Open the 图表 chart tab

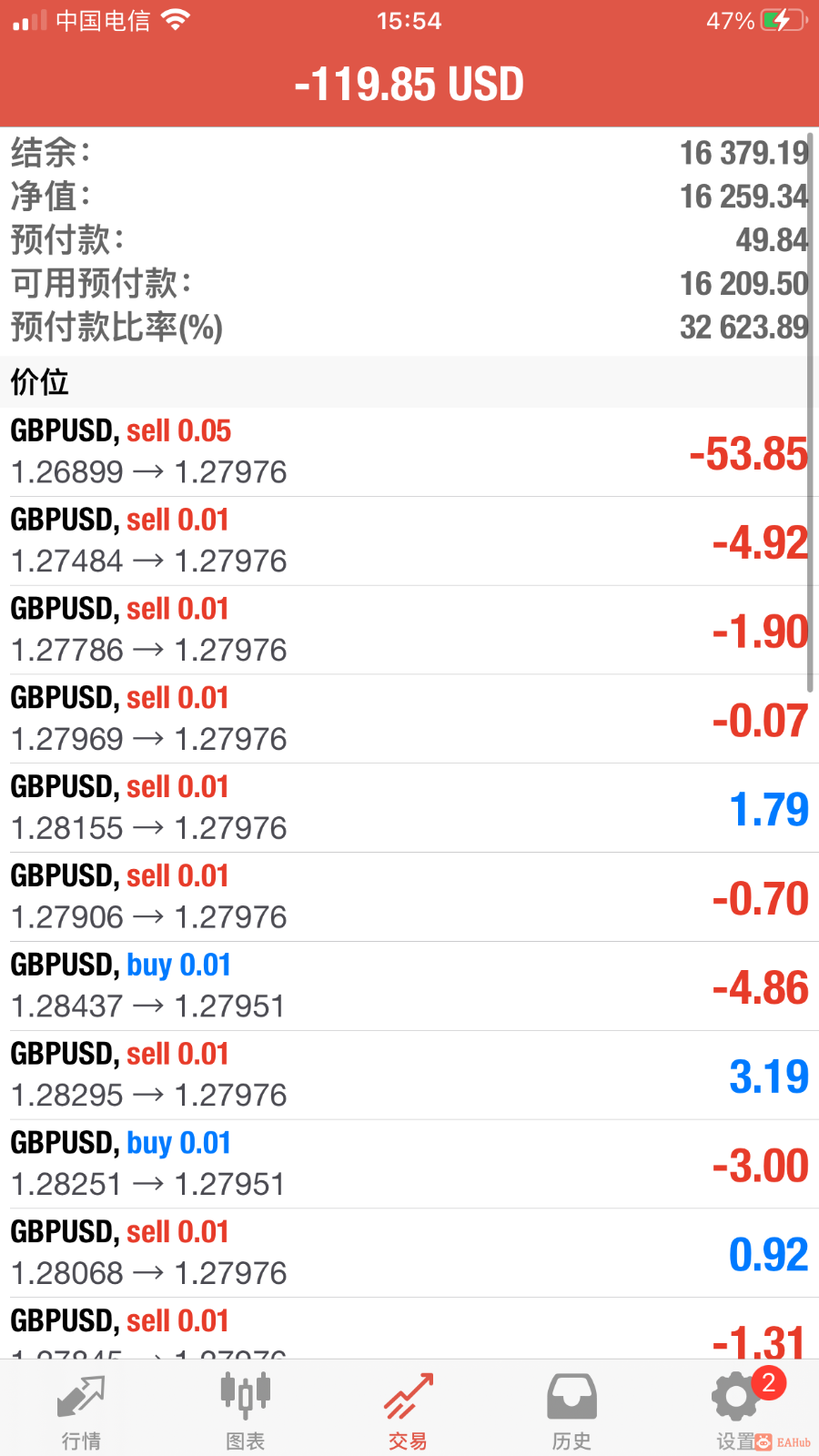(245, 1410)
